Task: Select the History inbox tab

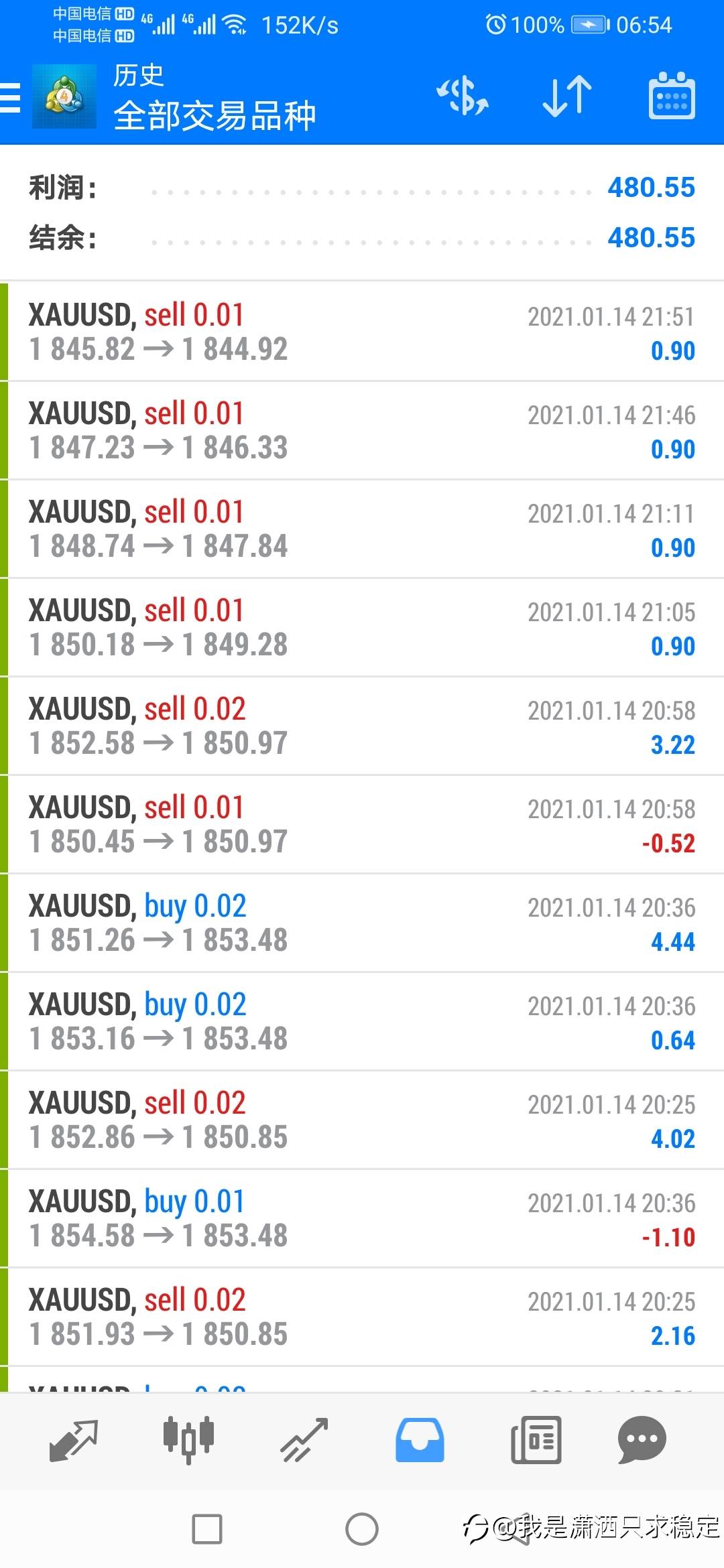Action: pyautogui.click(x=420, y=1439)
